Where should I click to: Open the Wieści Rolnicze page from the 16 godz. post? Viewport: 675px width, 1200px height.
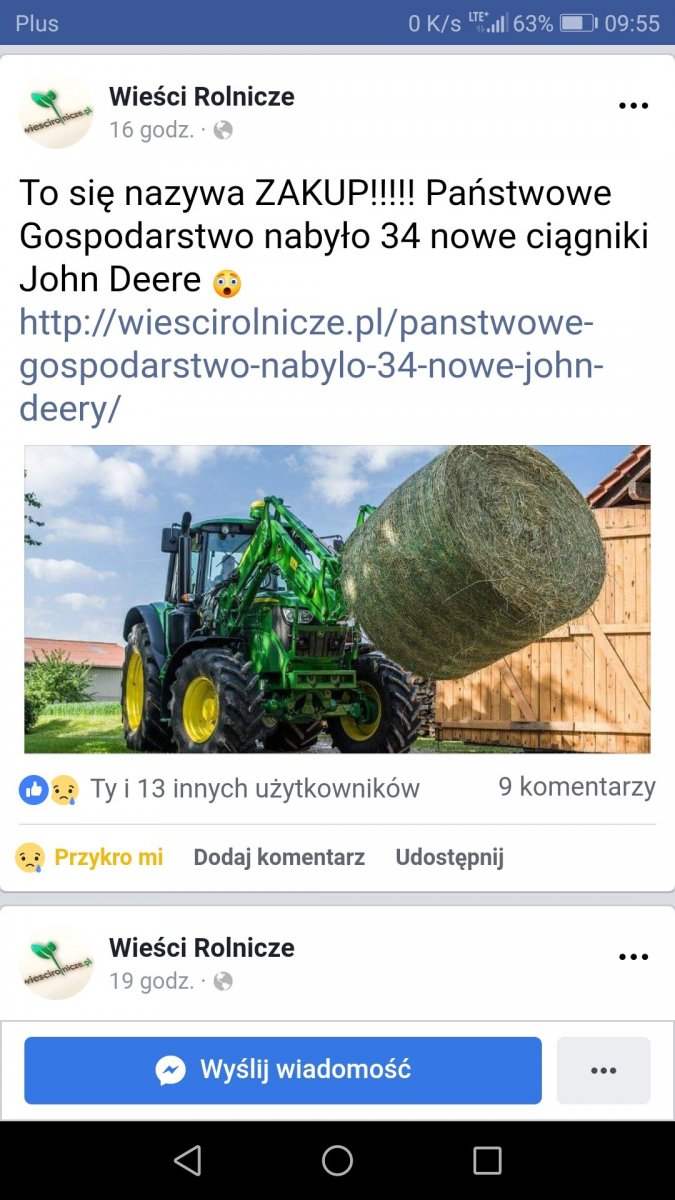201,97
